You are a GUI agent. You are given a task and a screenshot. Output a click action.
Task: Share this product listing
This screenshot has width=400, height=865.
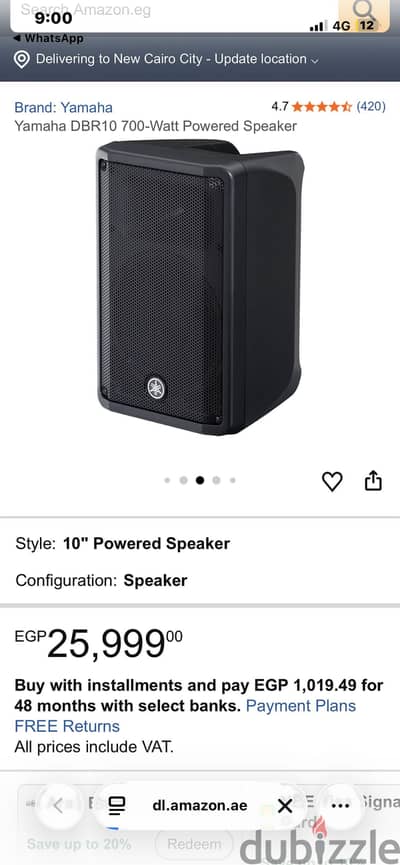(374, 480)
